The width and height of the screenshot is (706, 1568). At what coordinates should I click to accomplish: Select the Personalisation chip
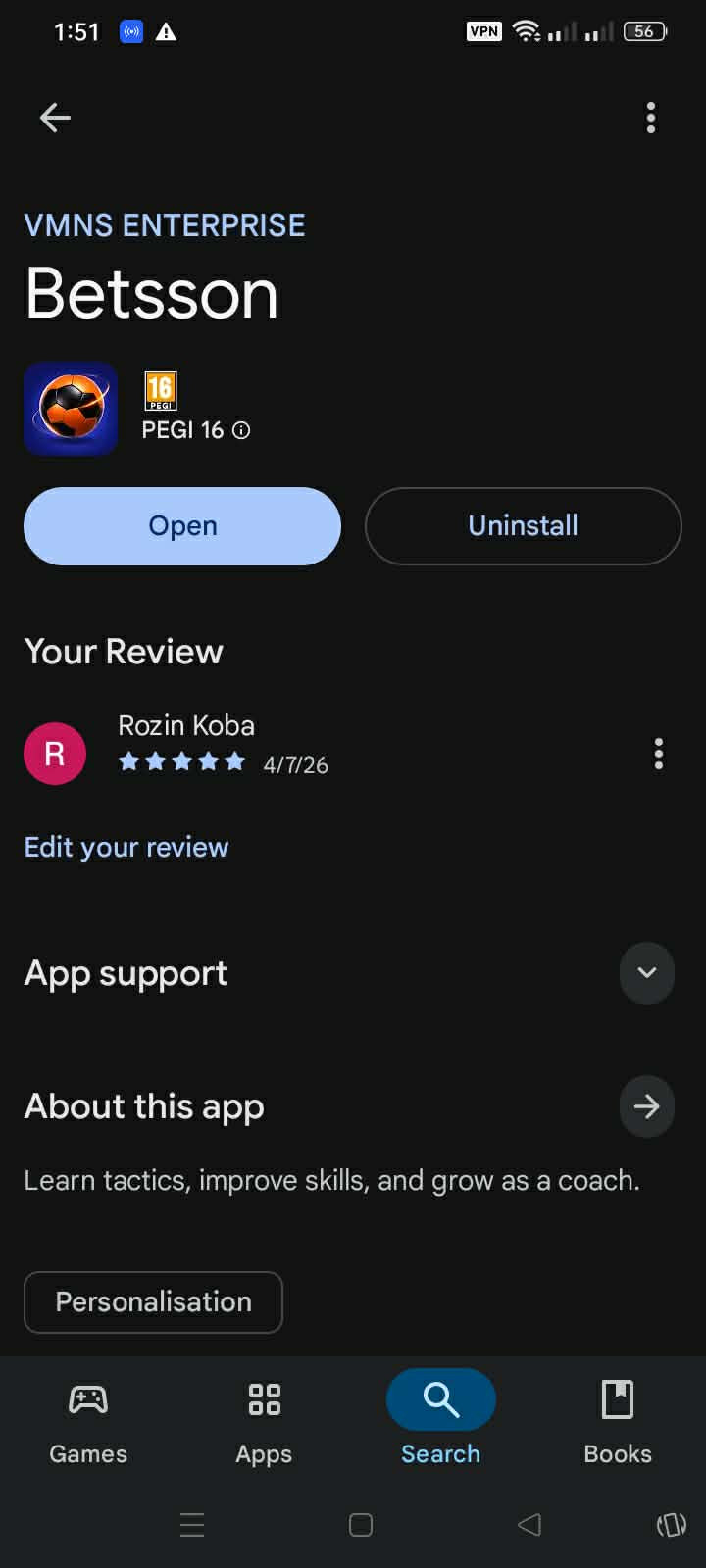pos(153,1301)
